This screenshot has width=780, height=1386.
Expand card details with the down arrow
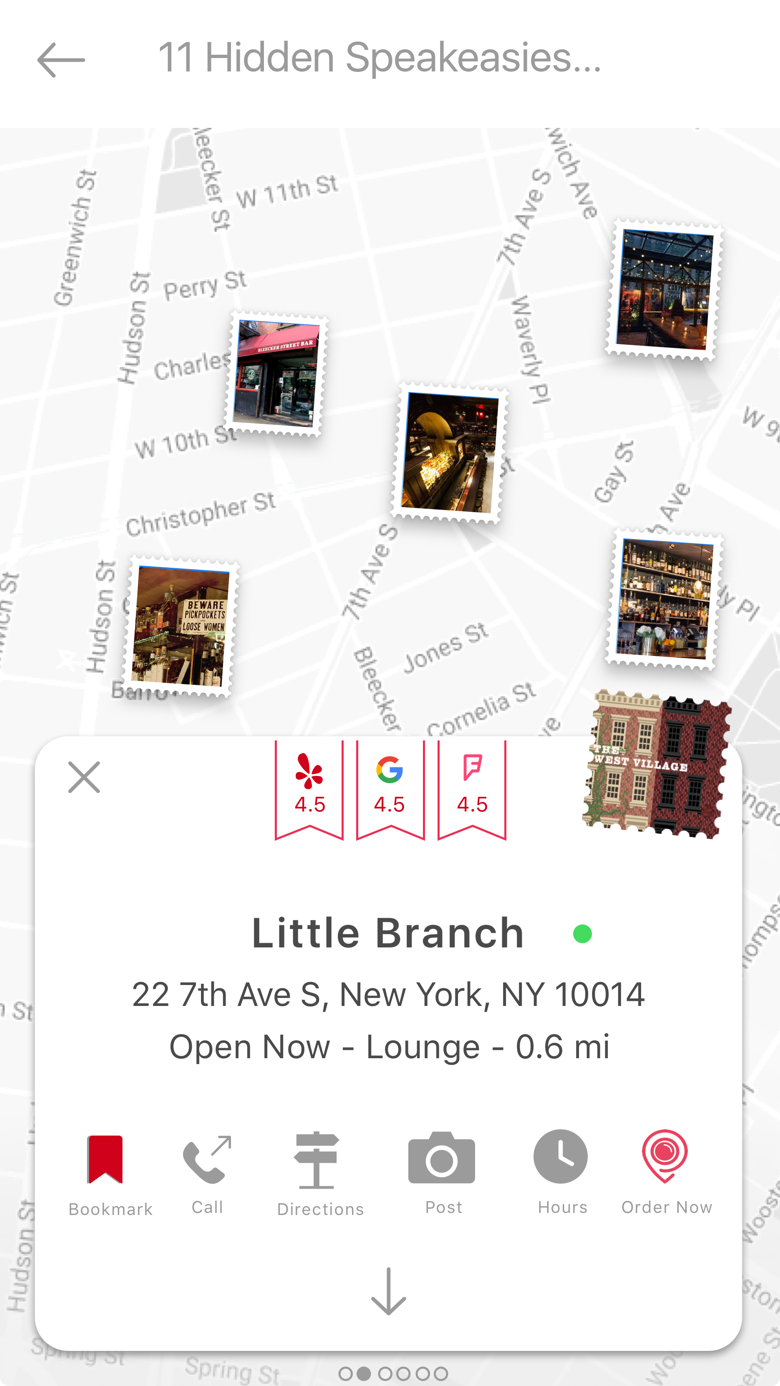[388, 1291]
